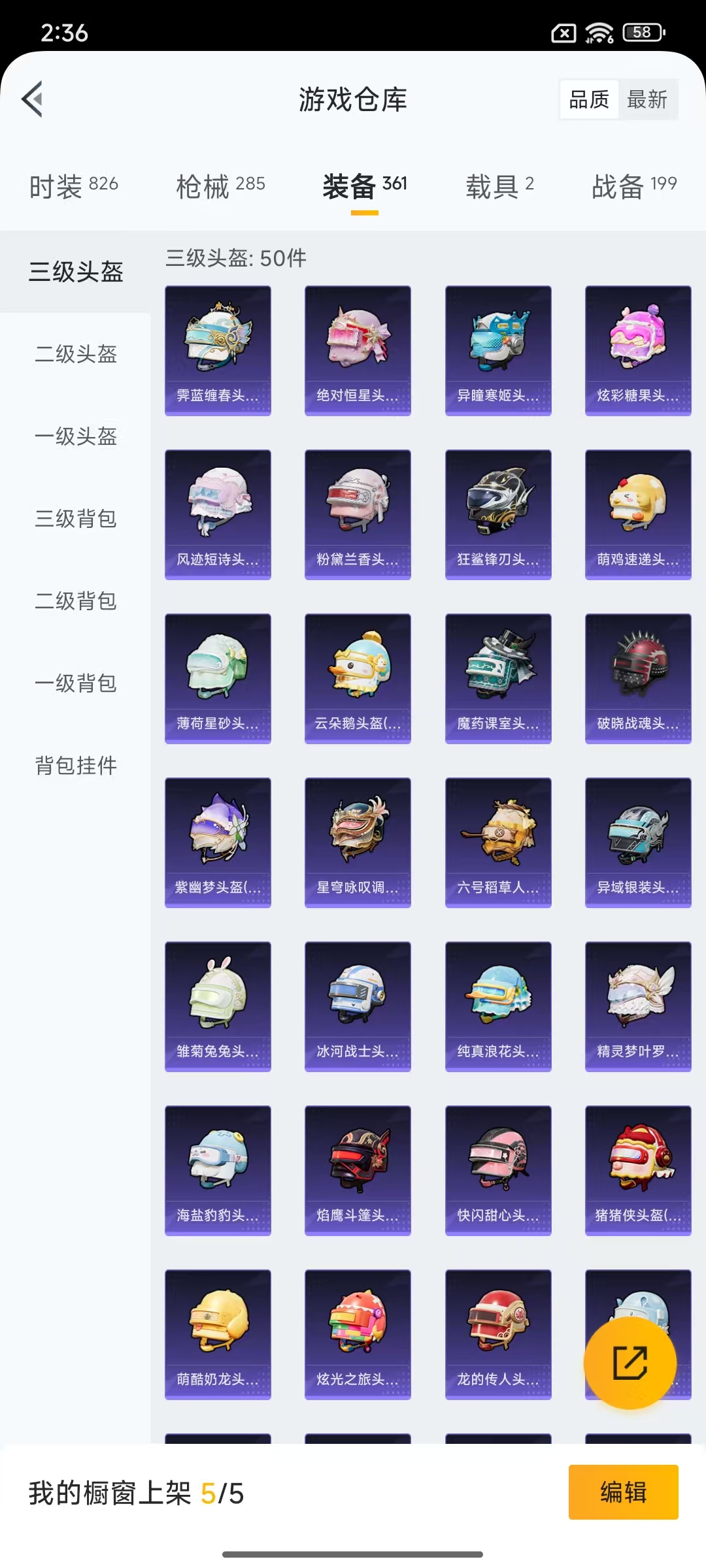View the 焰鹰斗篷 helmet item
This screenshot has width=706, height=1568.
click(358, 1170)
